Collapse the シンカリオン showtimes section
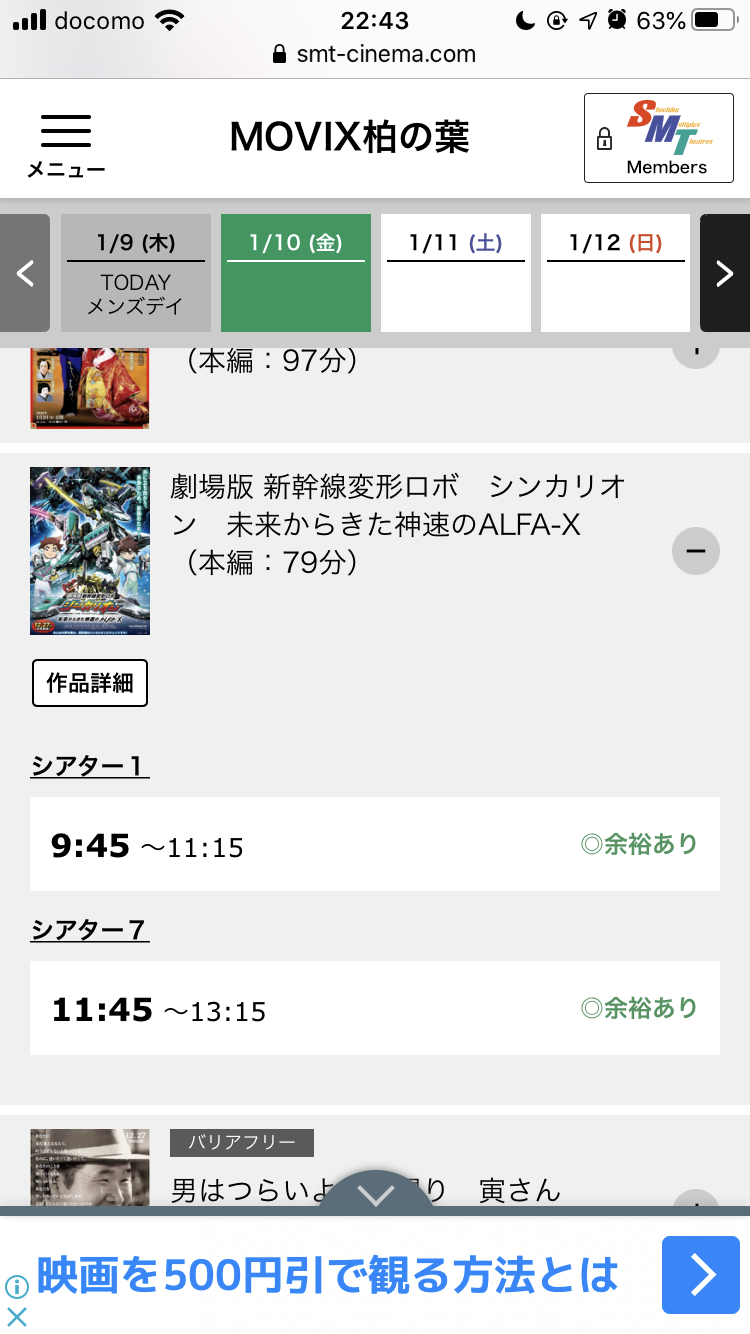The width and height of the screenshot is (750, 1334). click(x=695, y=550)
